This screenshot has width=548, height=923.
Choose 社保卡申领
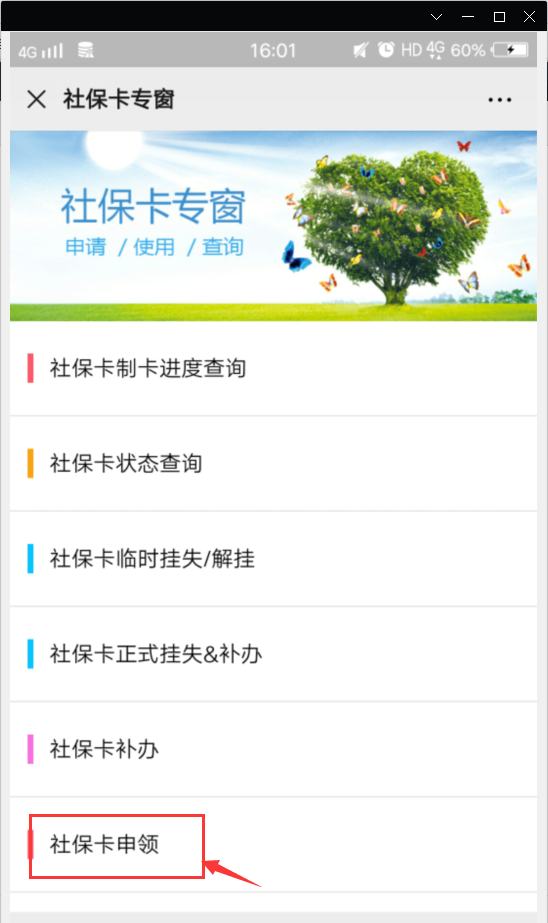(273, 845)
